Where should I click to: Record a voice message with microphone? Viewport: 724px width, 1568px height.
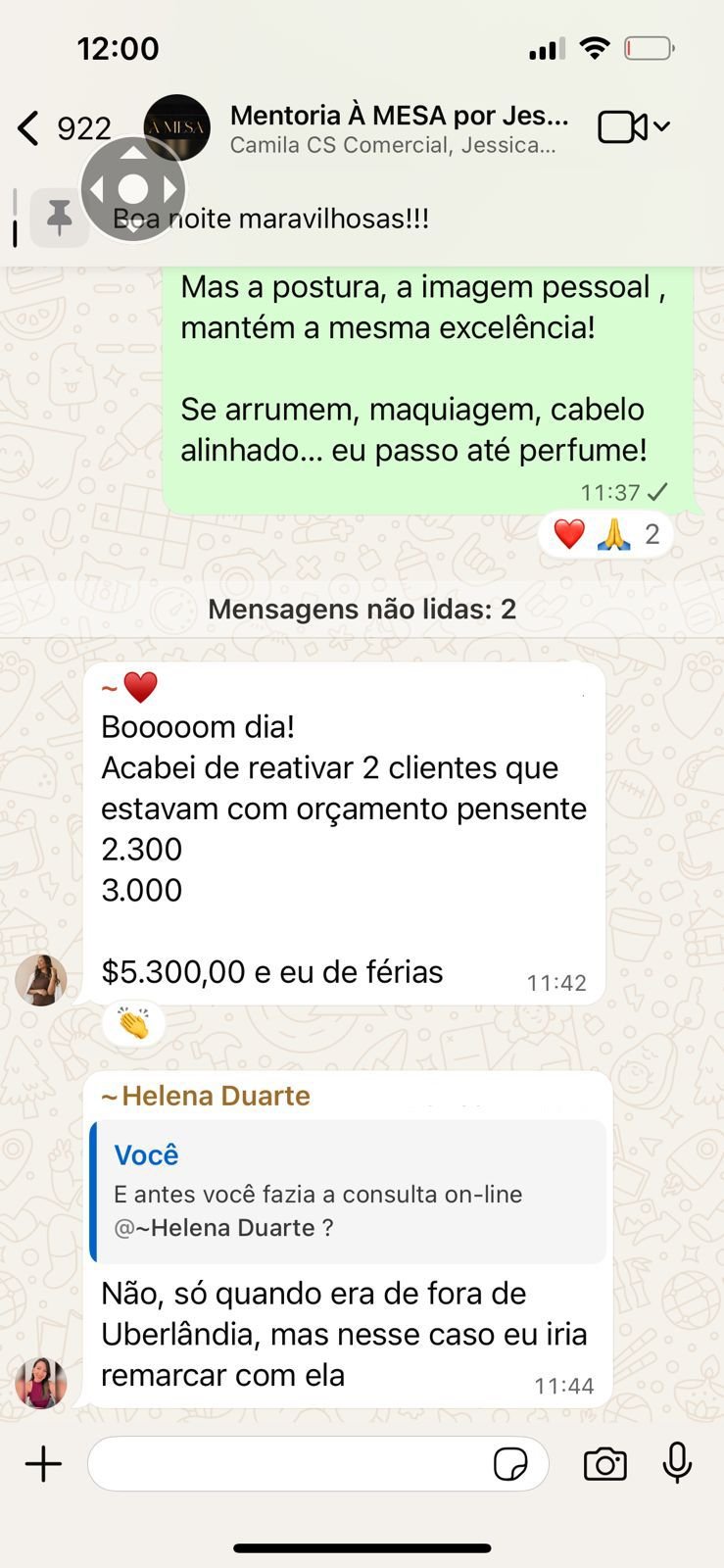coord(677,1464)
